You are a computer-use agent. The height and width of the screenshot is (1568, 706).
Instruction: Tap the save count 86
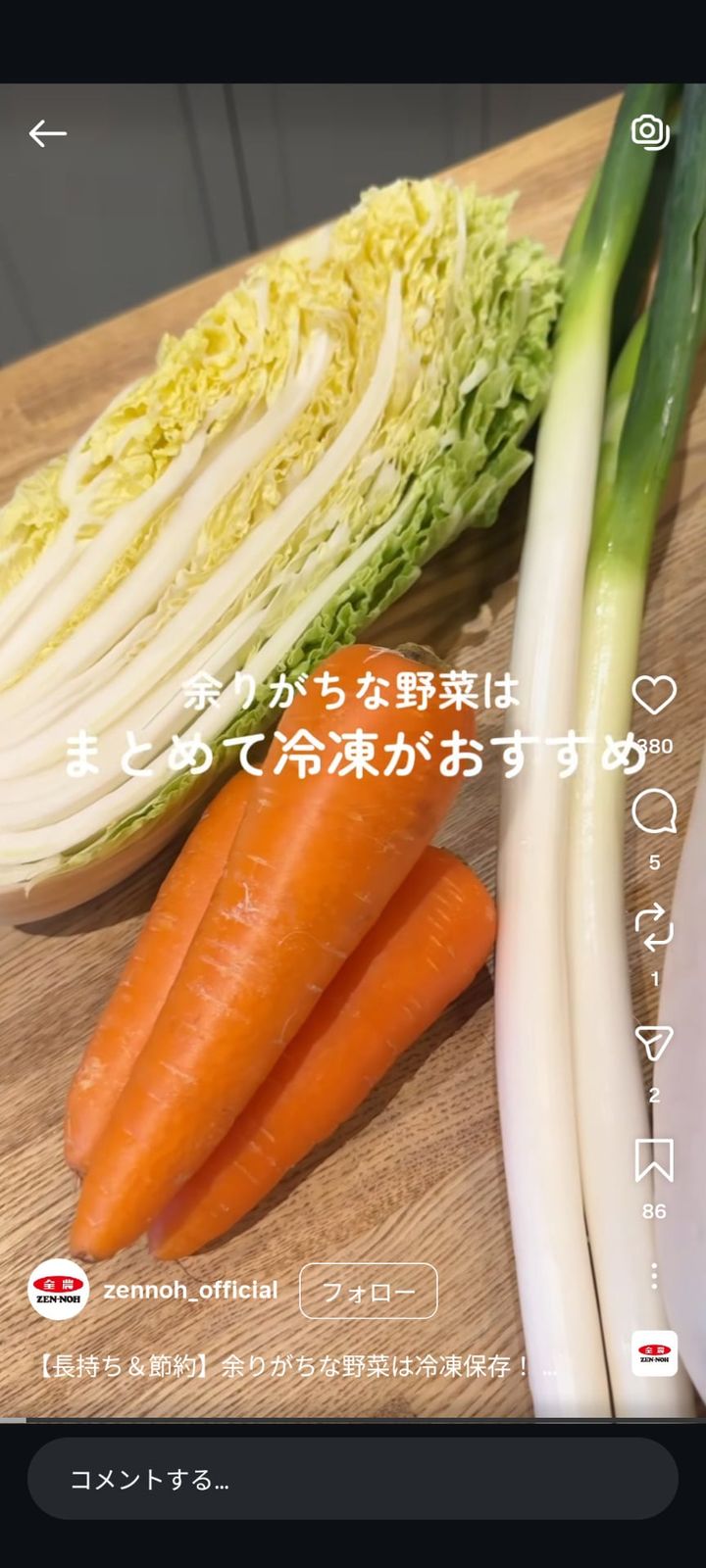(655, 1210)
